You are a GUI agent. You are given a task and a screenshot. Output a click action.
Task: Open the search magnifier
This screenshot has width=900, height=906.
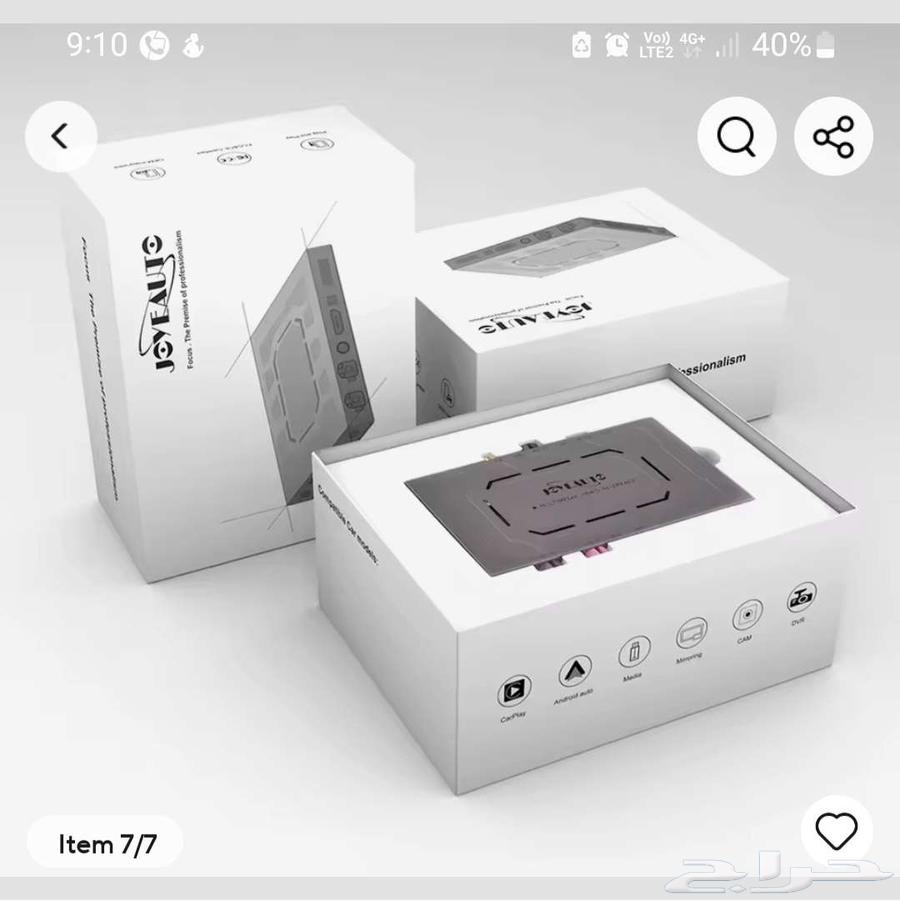click(737, 136)
